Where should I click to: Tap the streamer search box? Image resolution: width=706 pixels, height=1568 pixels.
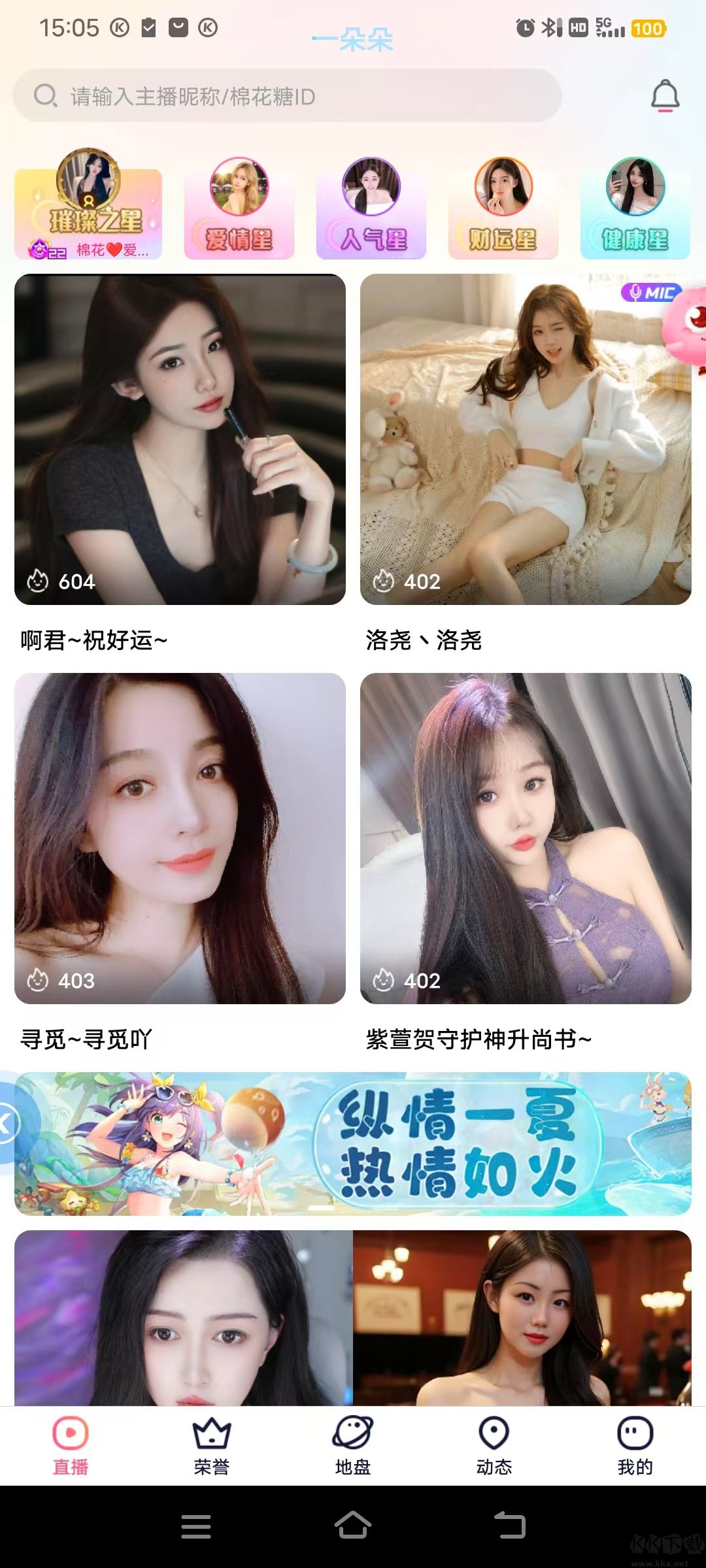[x=288, y=96]
